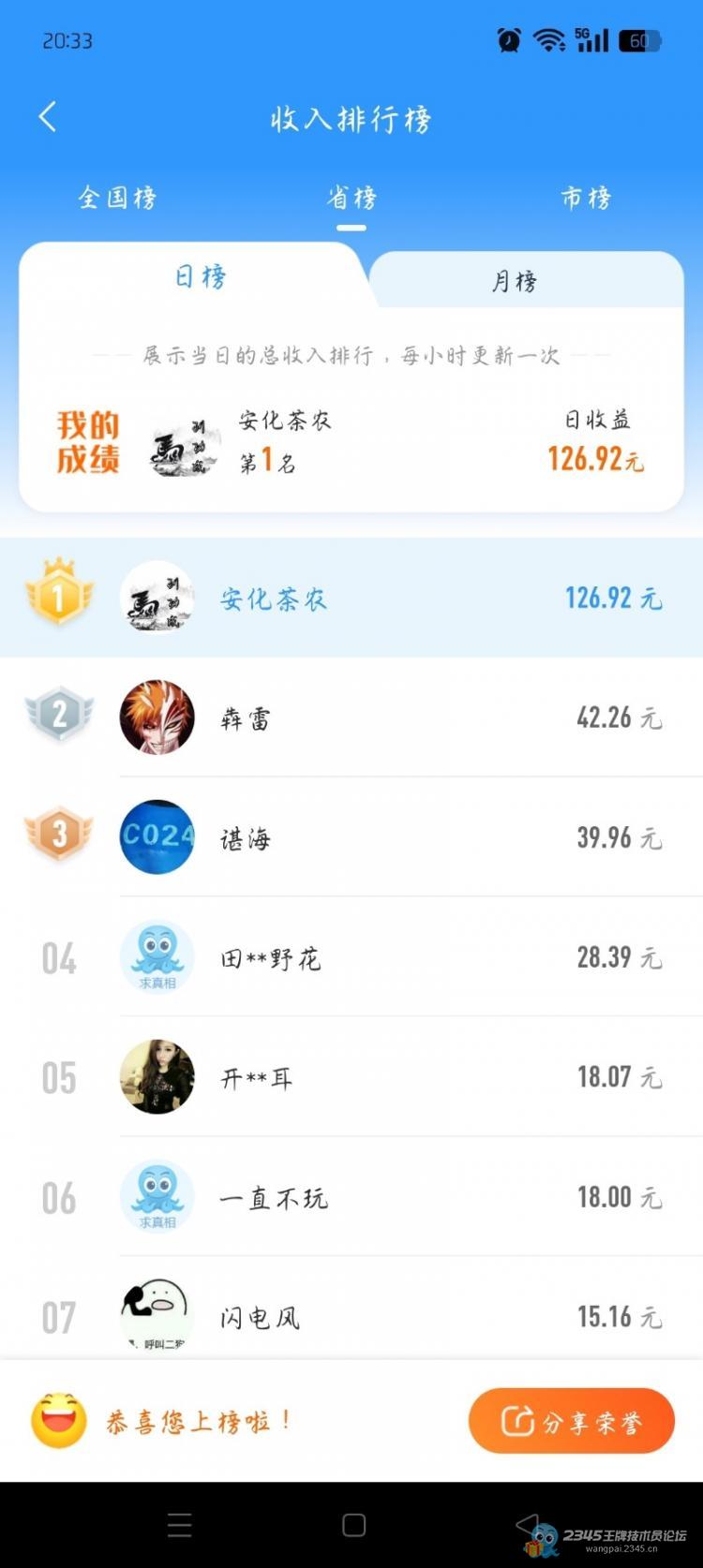
Task: Select the 省榜 tab
Action: [x=351, y=198]
